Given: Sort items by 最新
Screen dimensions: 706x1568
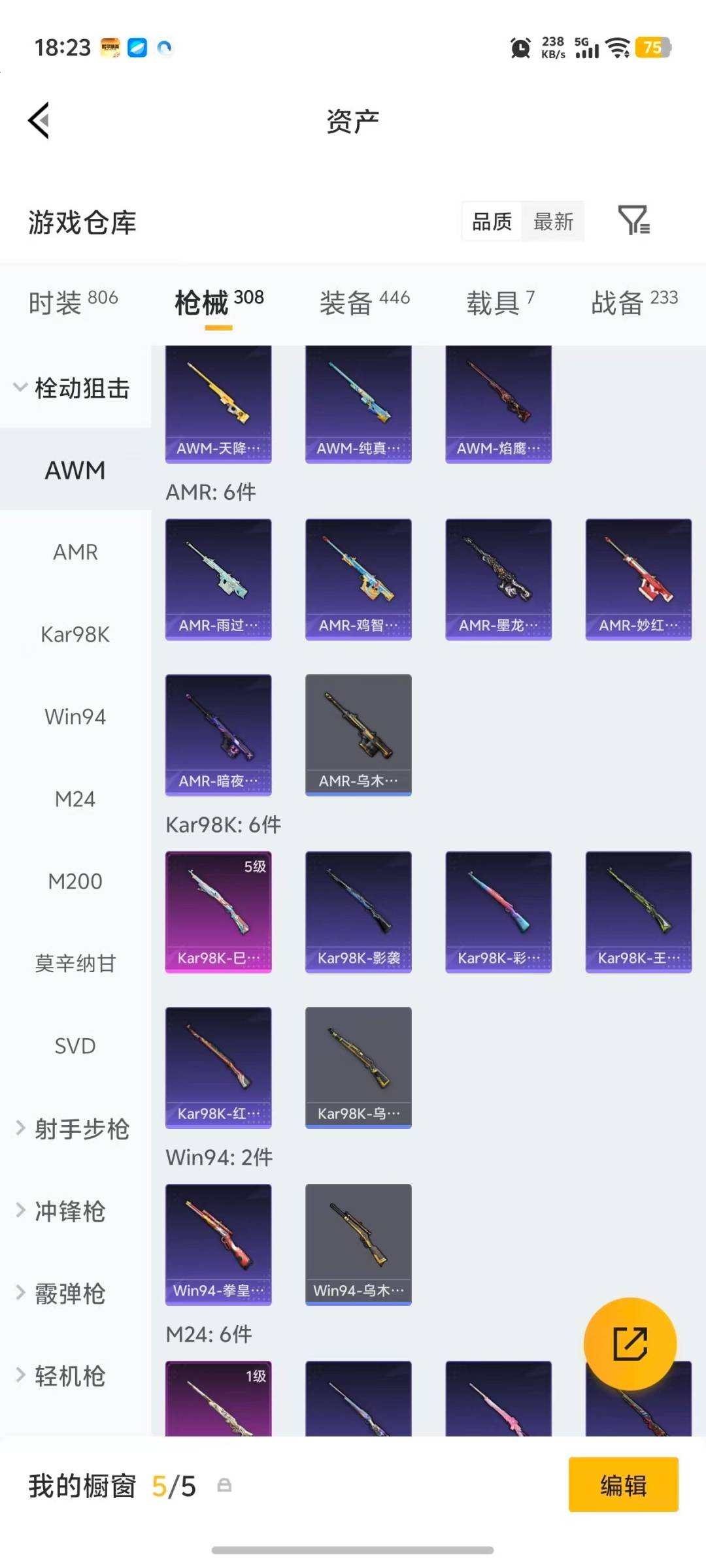Looking at the screenshot, I should 553,221.
